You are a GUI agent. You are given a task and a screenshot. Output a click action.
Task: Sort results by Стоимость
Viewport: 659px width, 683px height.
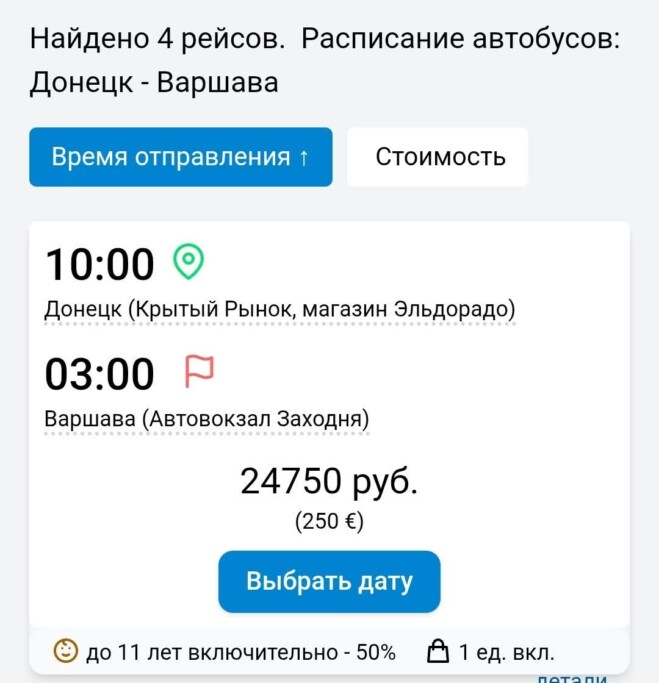coord(438,157)
